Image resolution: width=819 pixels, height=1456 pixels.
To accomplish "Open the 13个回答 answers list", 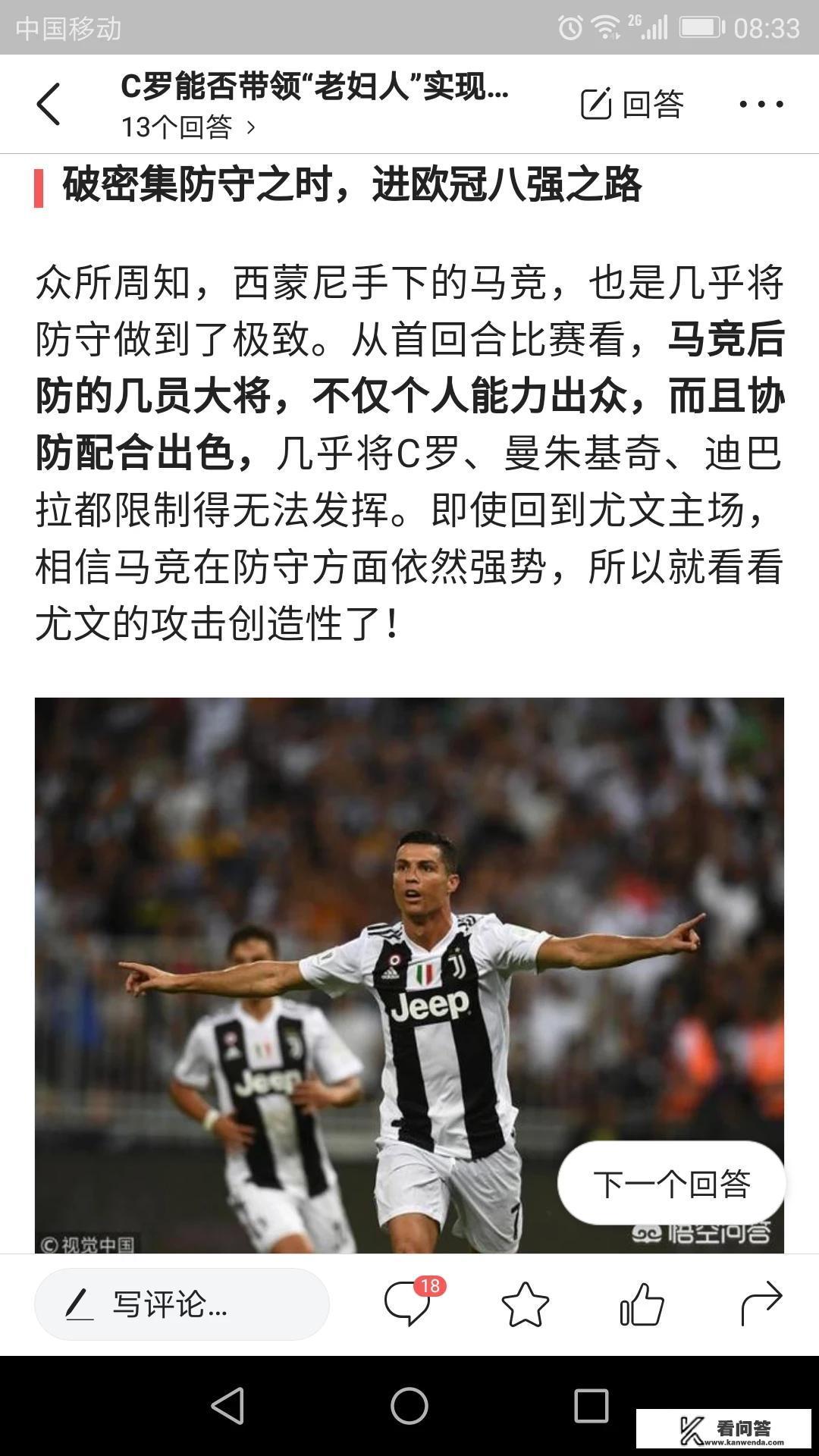I will (x=187, y=127).
